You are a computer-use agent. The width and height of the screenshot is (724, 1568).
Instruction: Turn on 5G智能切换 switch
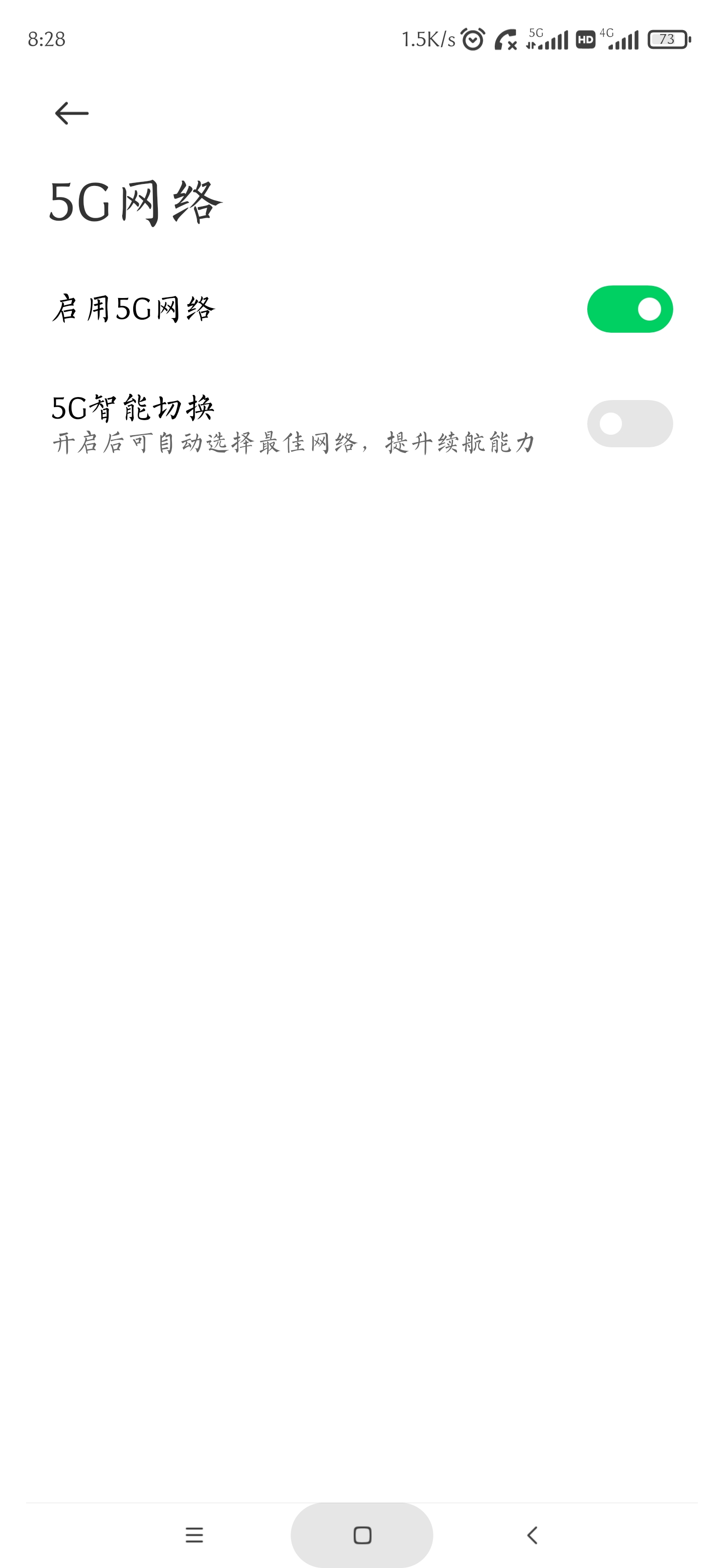629,424
